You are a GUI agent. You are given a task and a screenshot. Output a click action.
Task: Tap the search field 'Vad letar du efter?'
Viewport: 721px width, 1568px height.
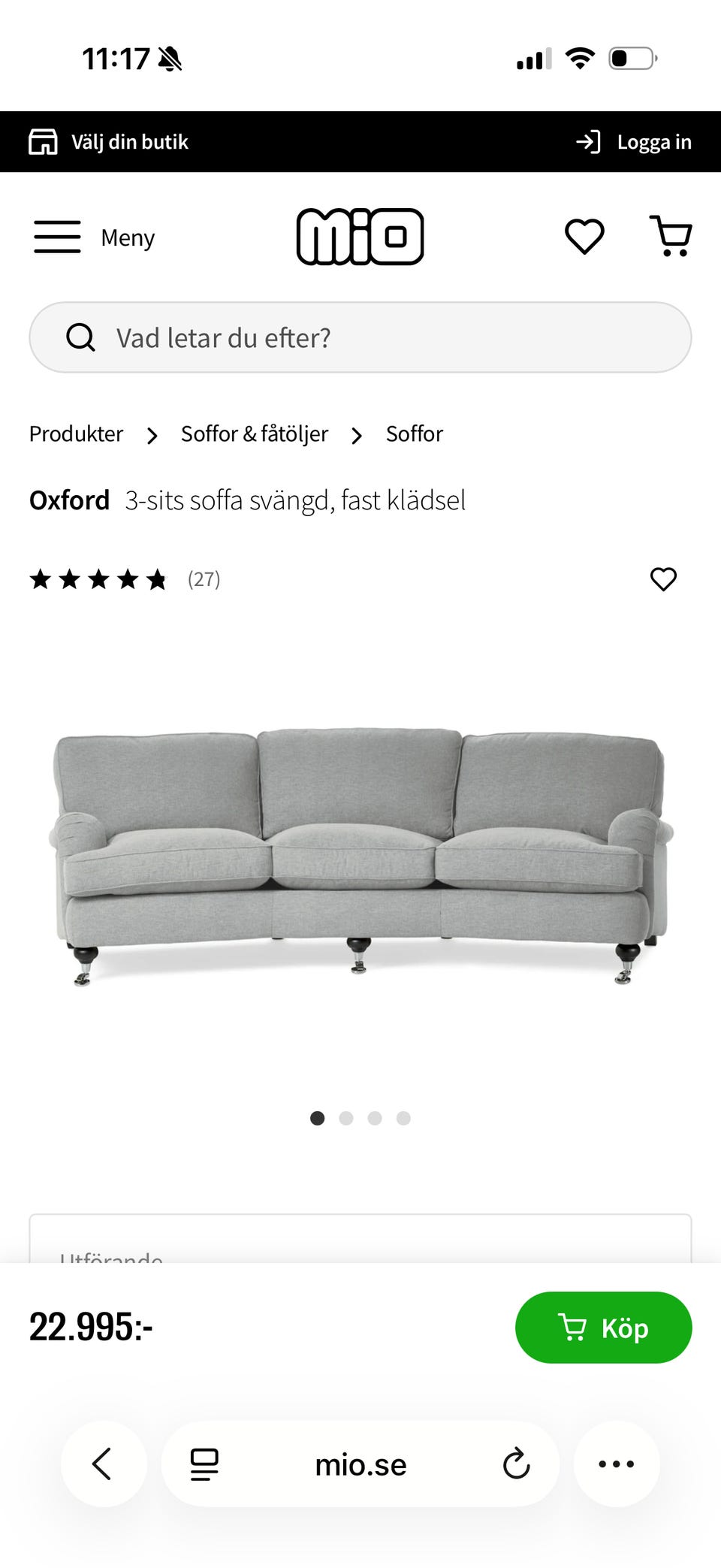[360, 337]
